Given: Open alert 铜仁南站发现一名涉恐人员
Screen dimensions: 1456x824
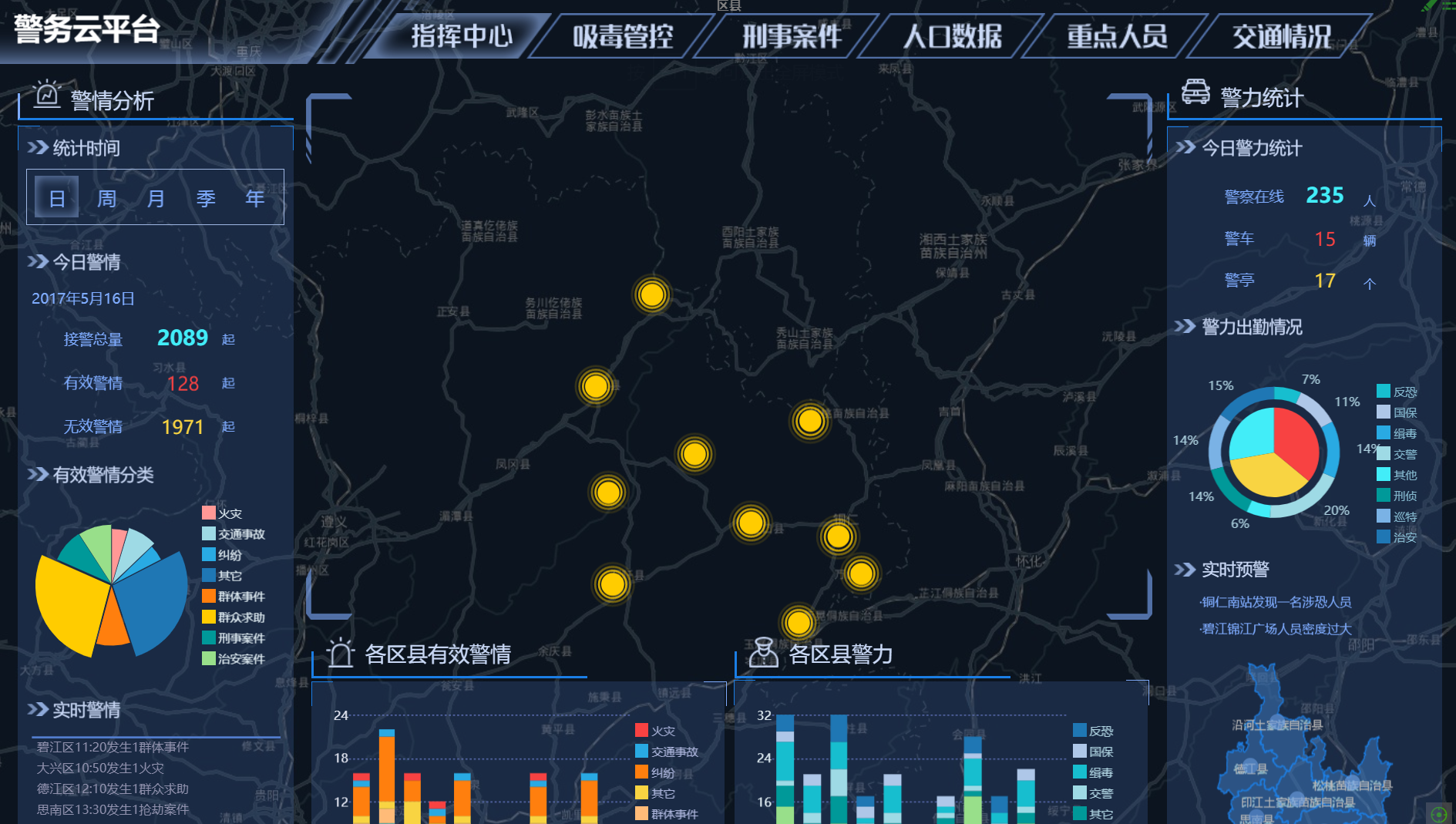Looking at the screenshot, I should pyautogui.click(x=1276, y=602).
